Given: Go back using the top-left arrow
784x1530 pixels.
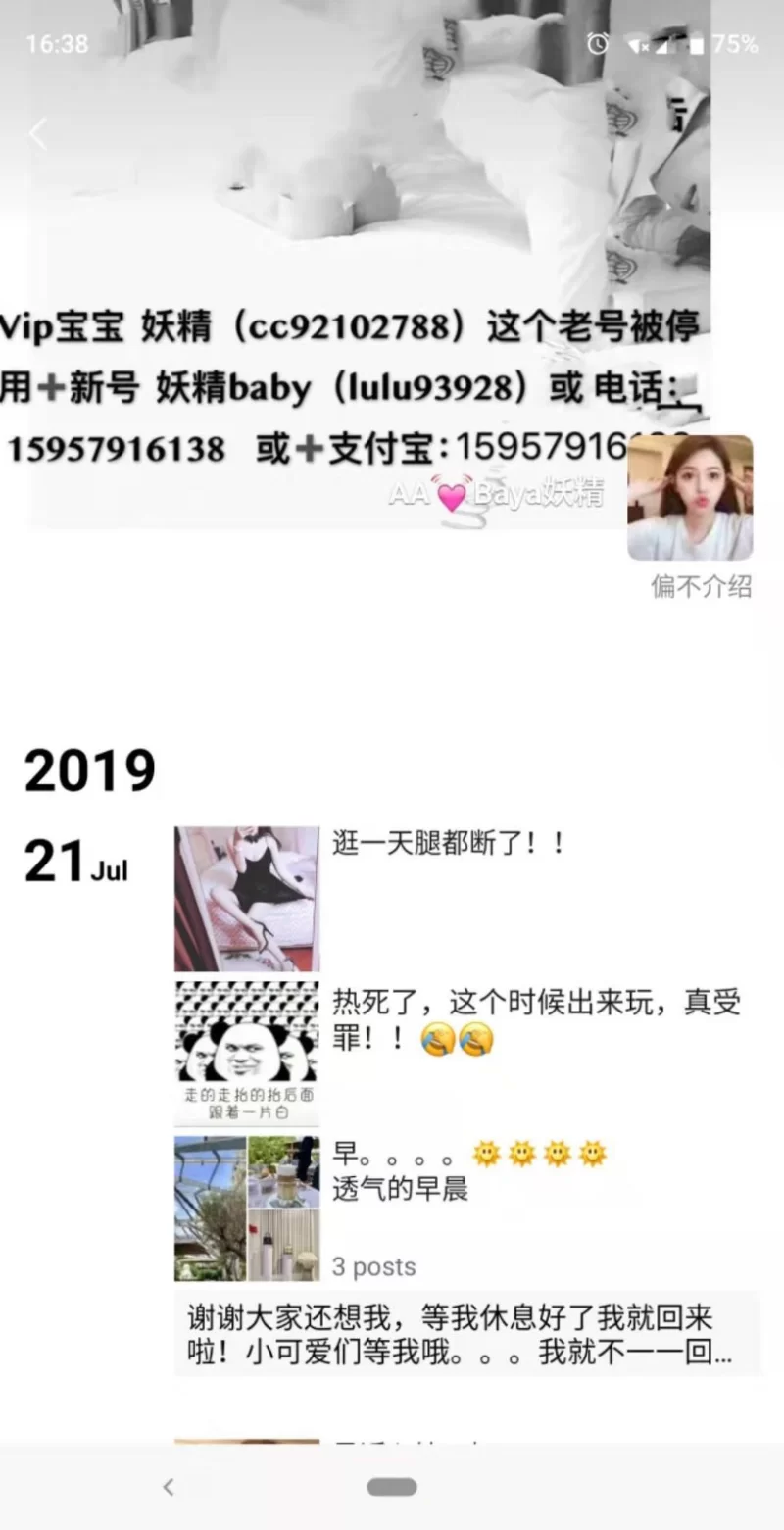Looking at the screenshot, I should click(x=37, y=133).
